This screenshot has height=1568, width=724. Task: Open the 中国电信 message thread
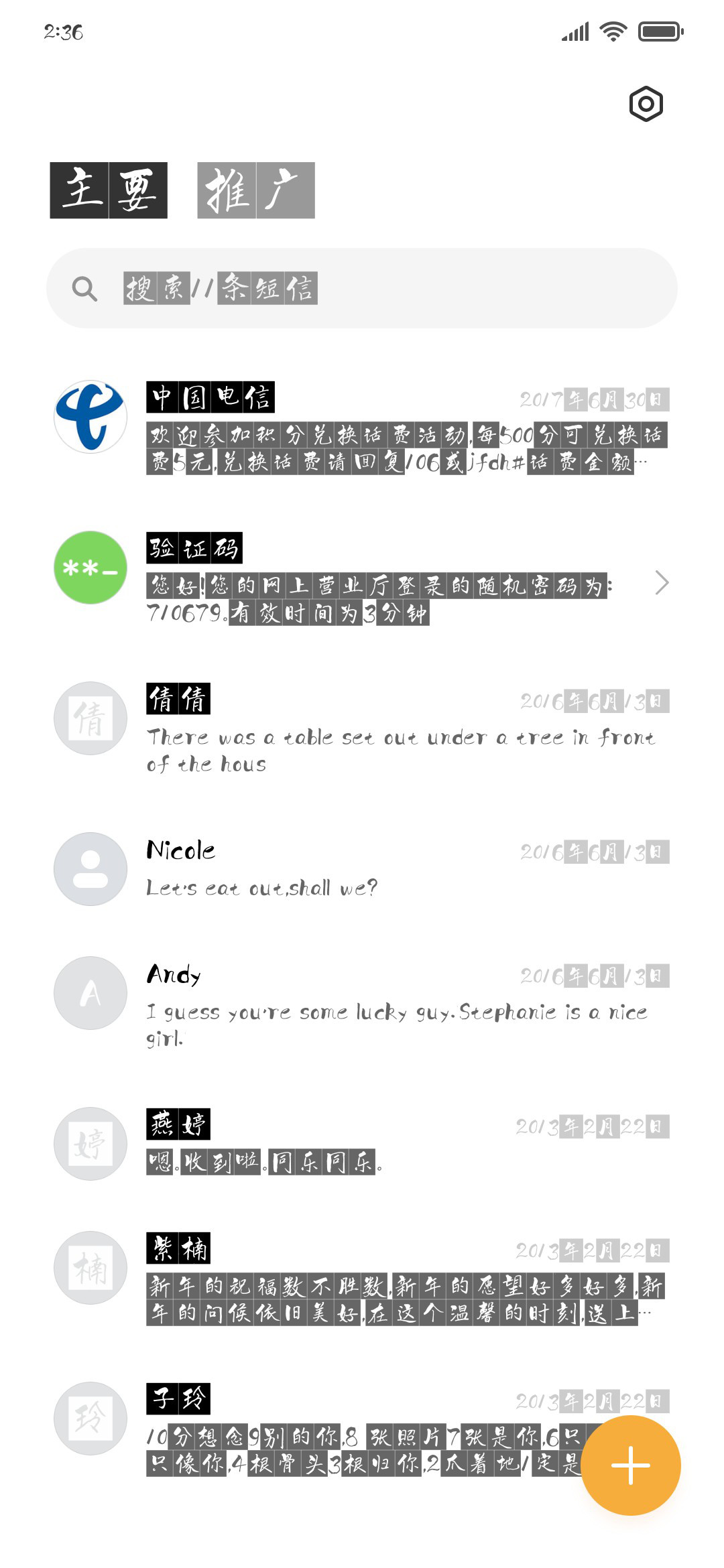click(362, 428)
